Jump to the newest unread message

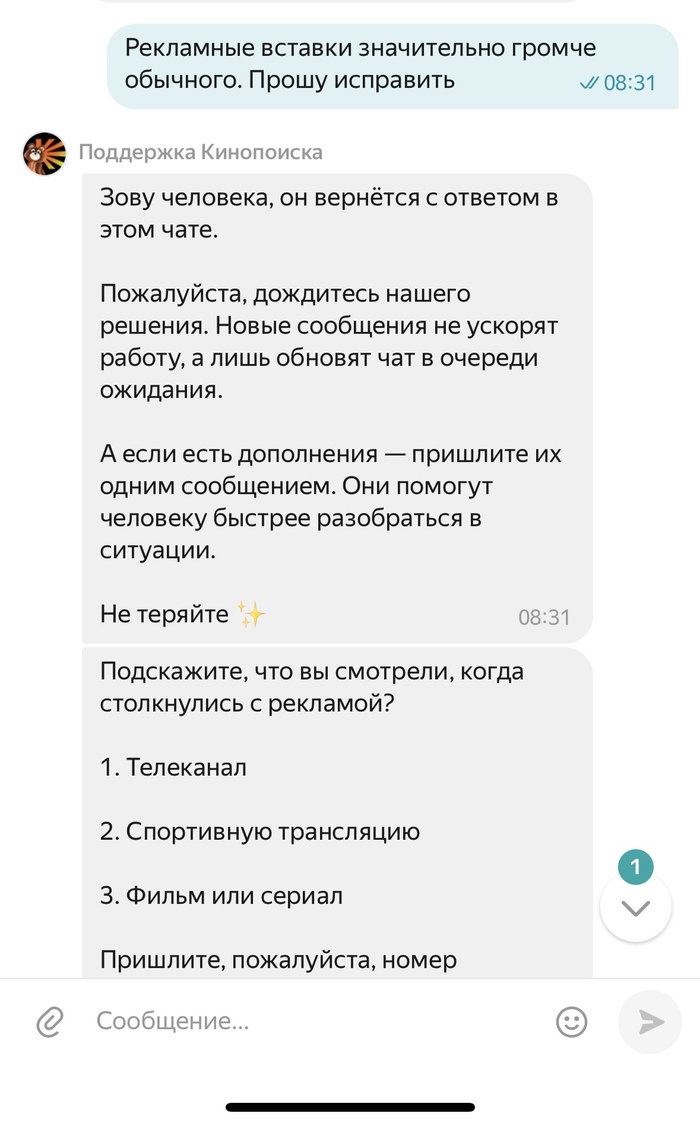(636, 907)
